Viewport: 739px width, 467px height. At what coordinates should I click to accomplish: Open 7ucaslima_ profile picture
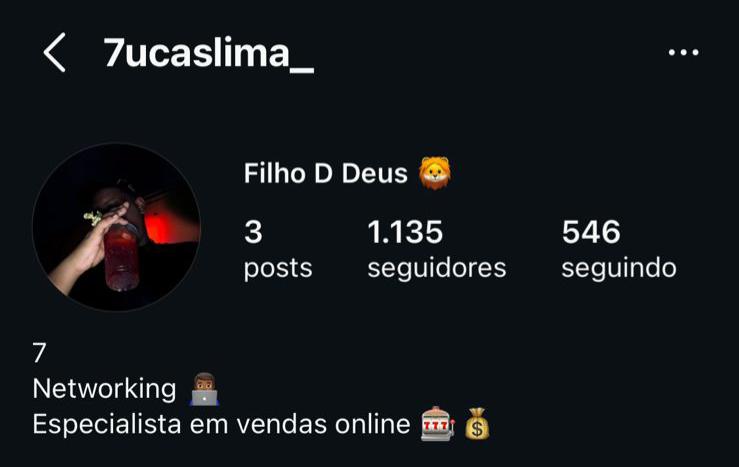coord(116,227)
